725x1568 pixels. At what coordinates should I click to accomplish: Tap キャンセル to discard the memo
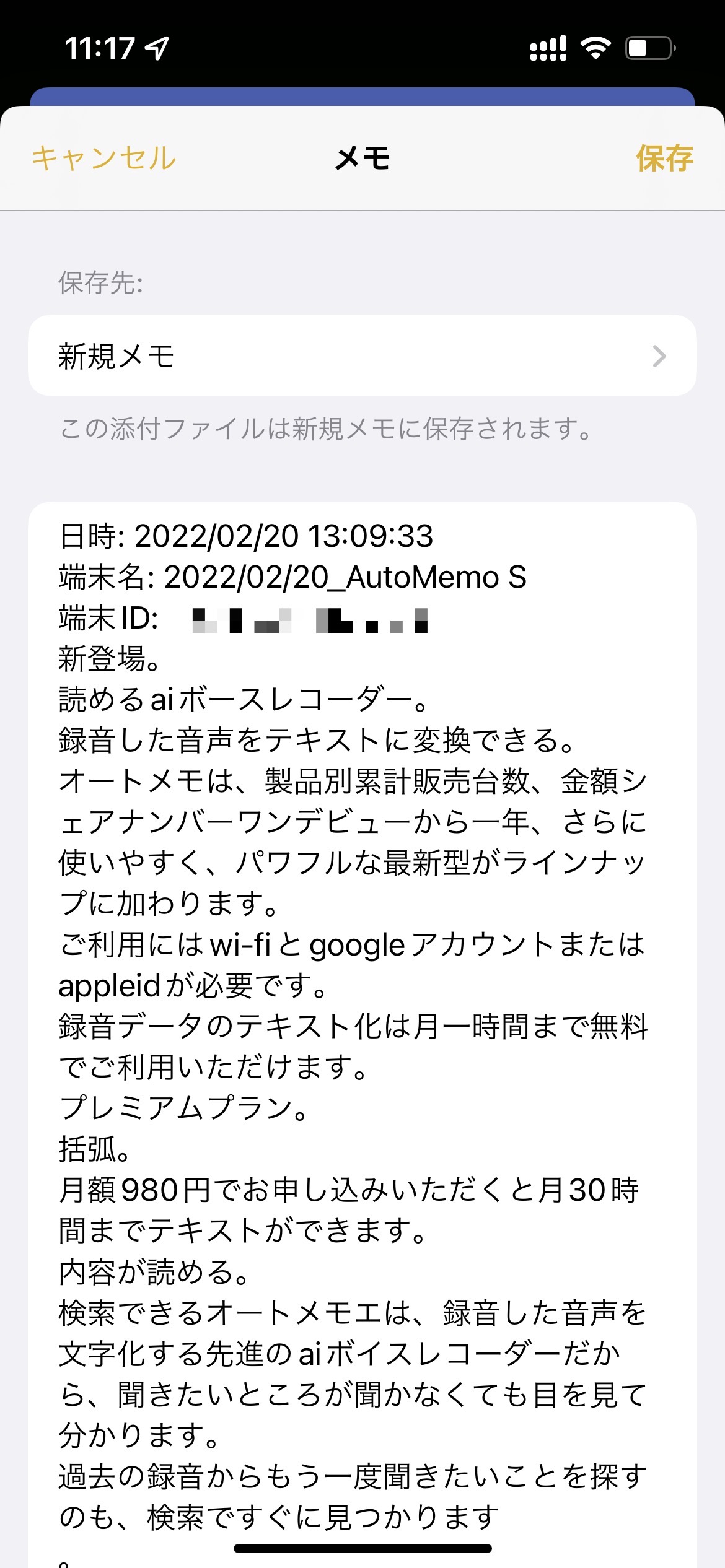coord(104,159)
